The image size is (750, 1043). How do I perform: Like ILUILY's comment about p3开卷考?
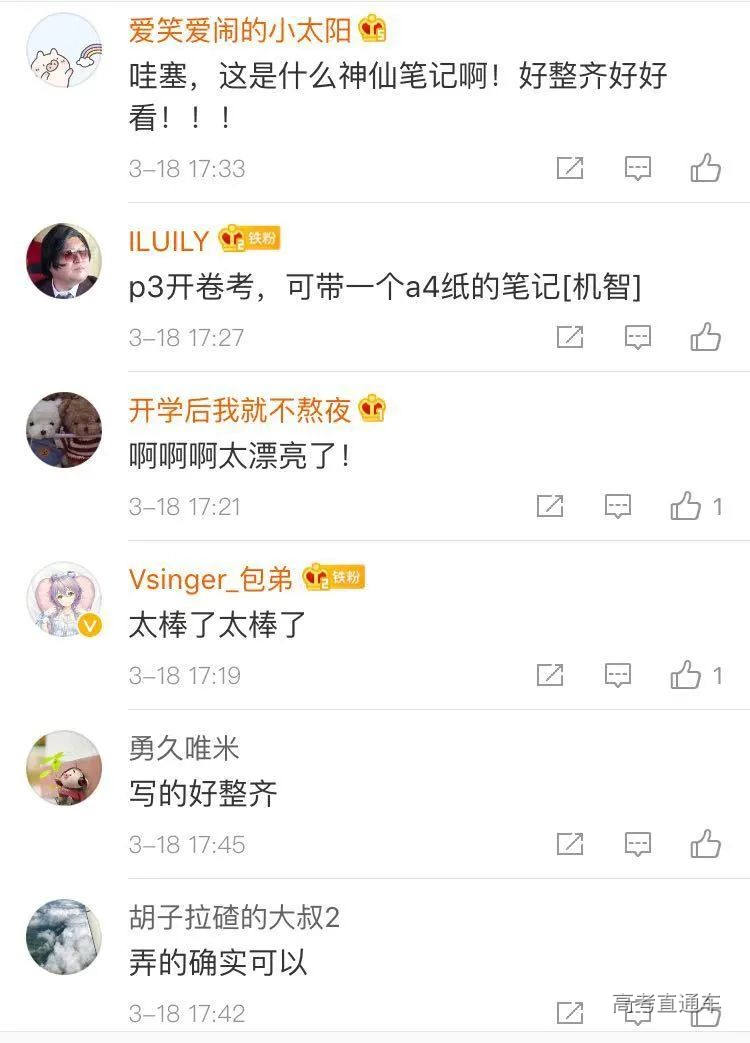pos(705,337)
